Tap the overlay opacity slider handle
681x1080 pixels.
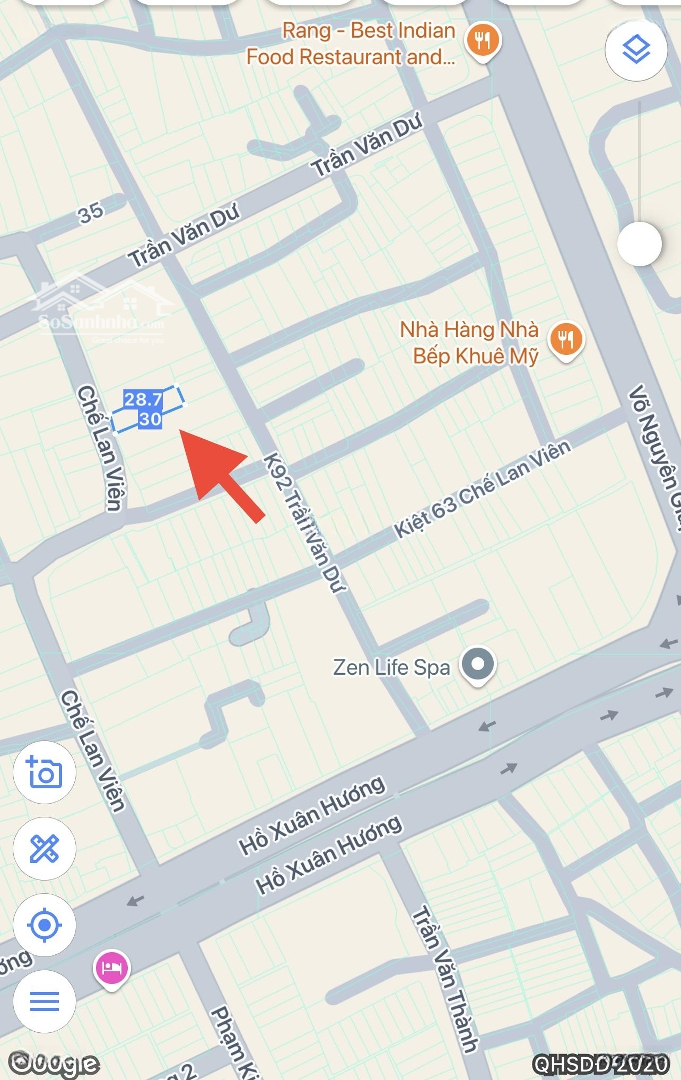point(639,243)
